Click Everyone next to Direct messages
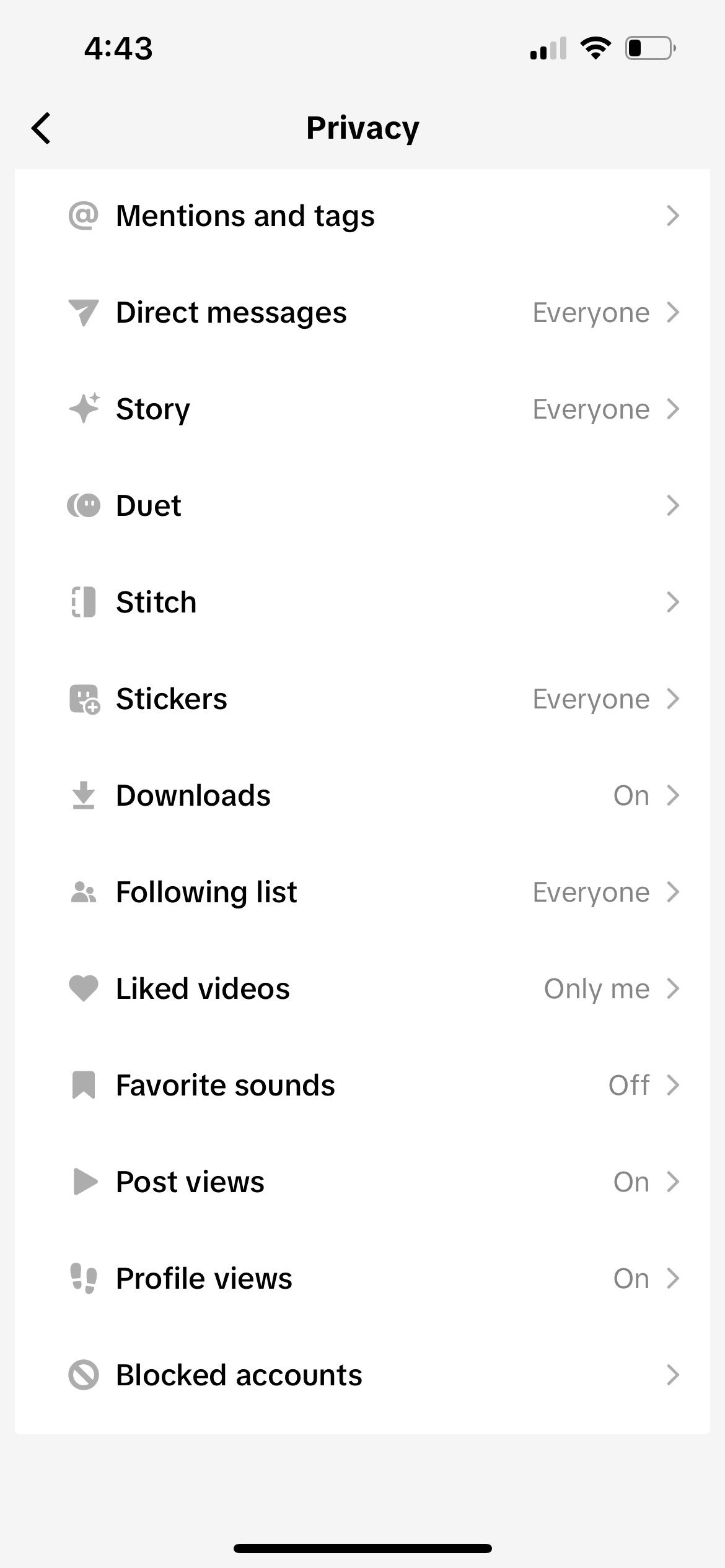 591,312
